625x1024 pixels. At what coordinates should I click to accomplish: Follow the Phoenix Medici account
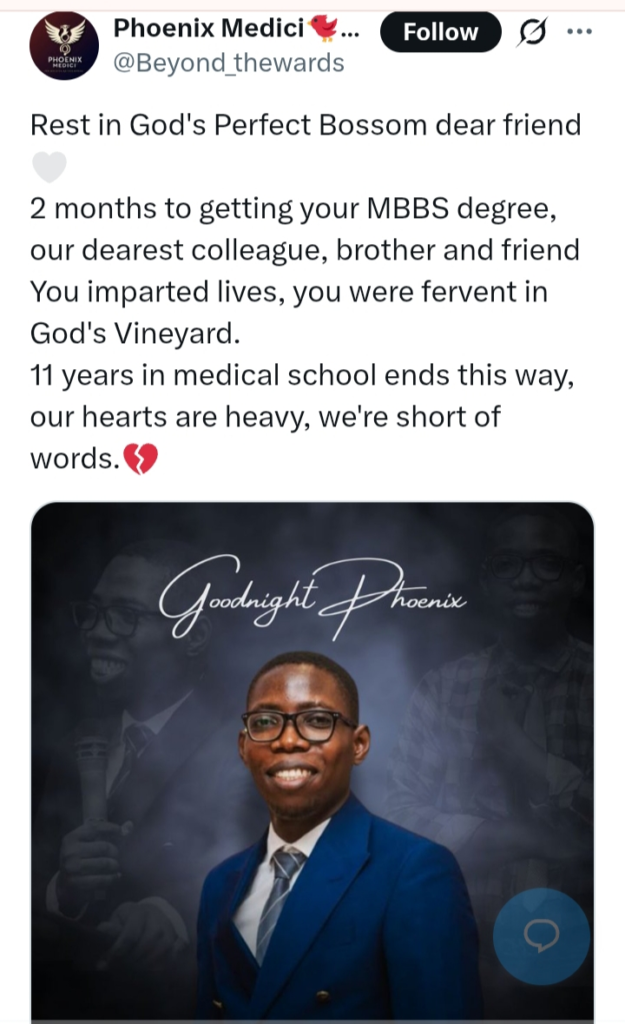point(440,32)
